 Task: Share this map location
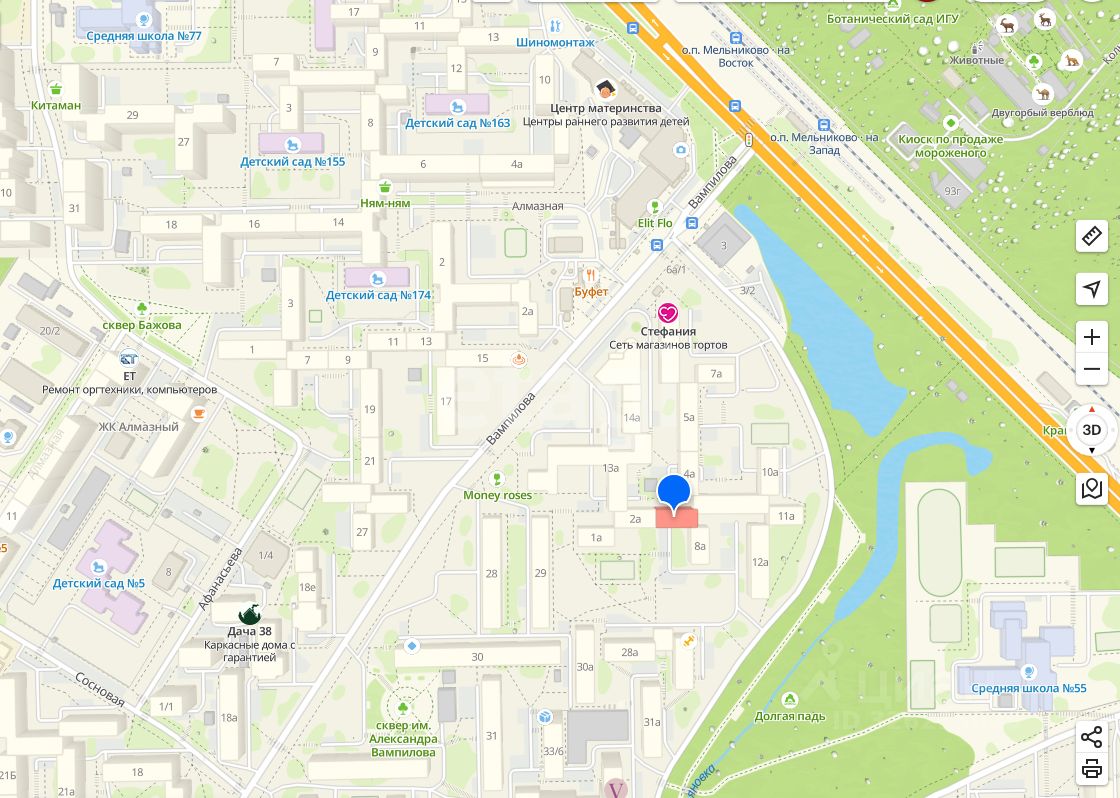(1091, 738)
